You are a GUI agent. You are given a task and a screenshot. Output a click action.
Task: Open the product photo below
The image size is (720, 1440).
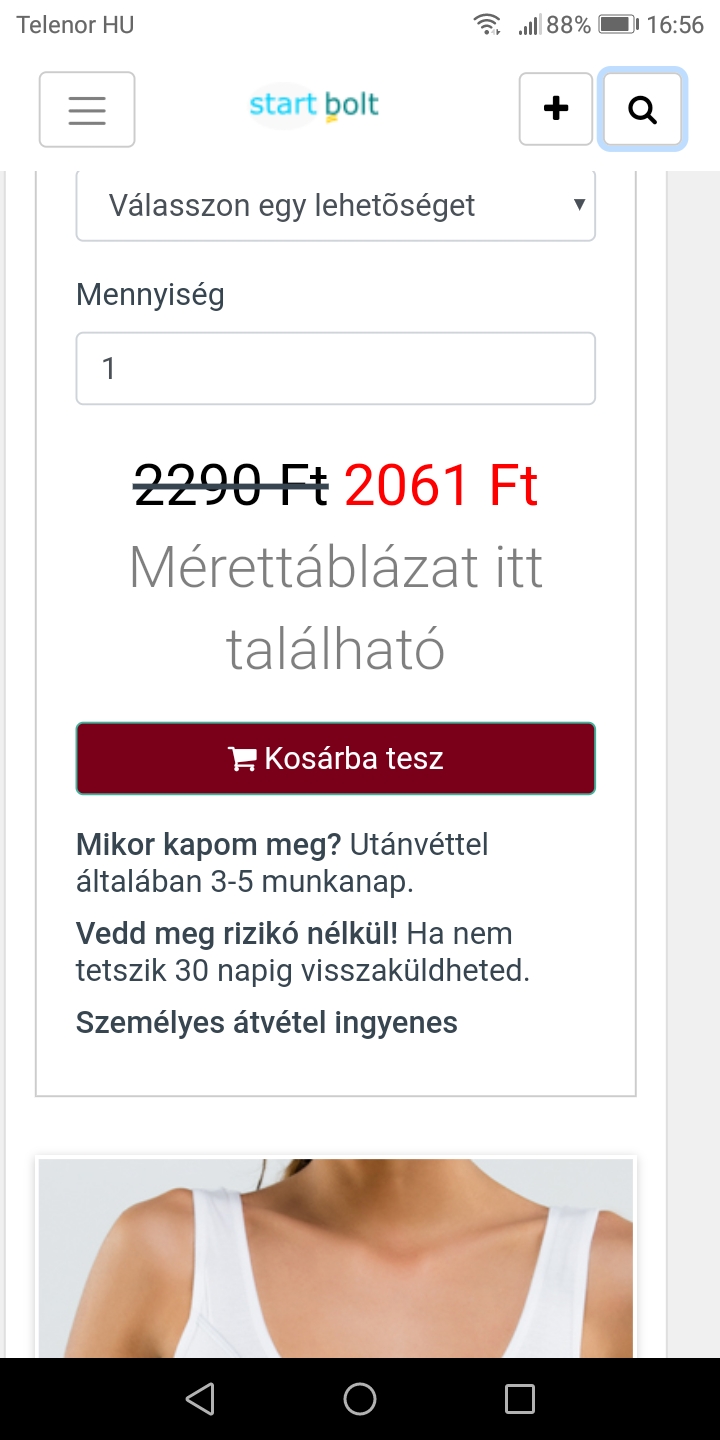pyautogui.click(x=336, y=1258)
